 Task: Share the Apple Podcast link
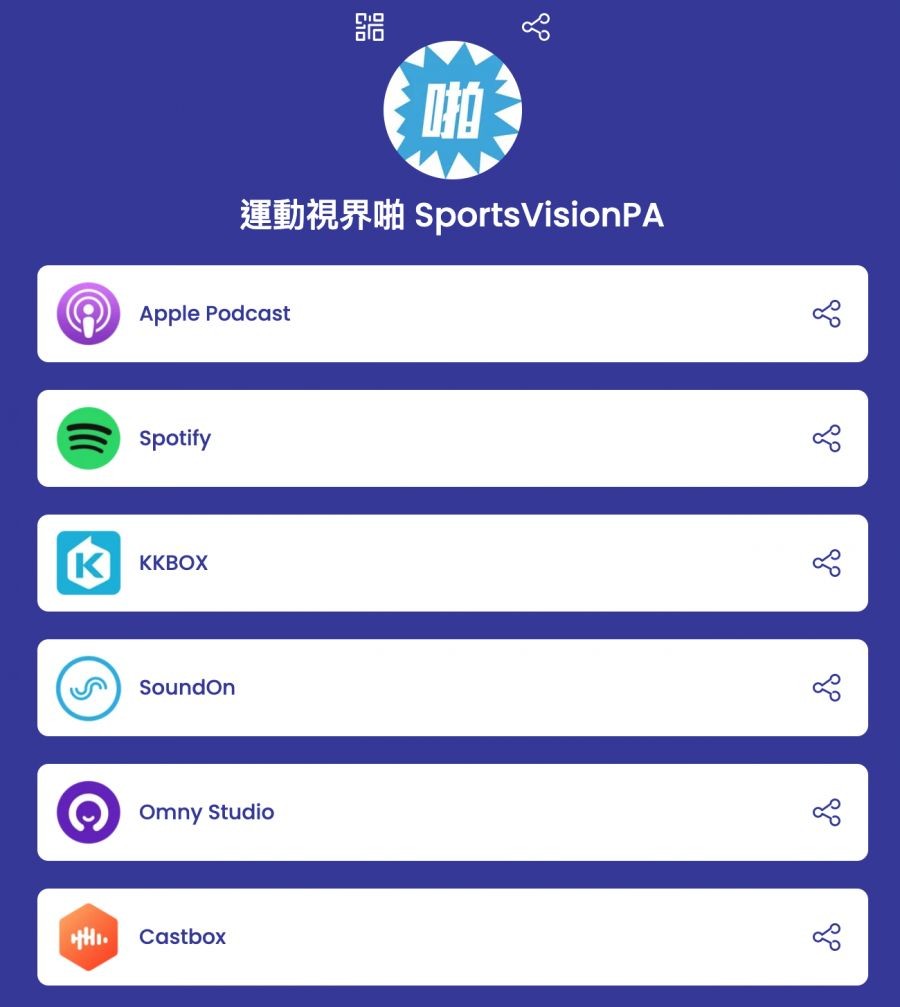click(826, 314)
